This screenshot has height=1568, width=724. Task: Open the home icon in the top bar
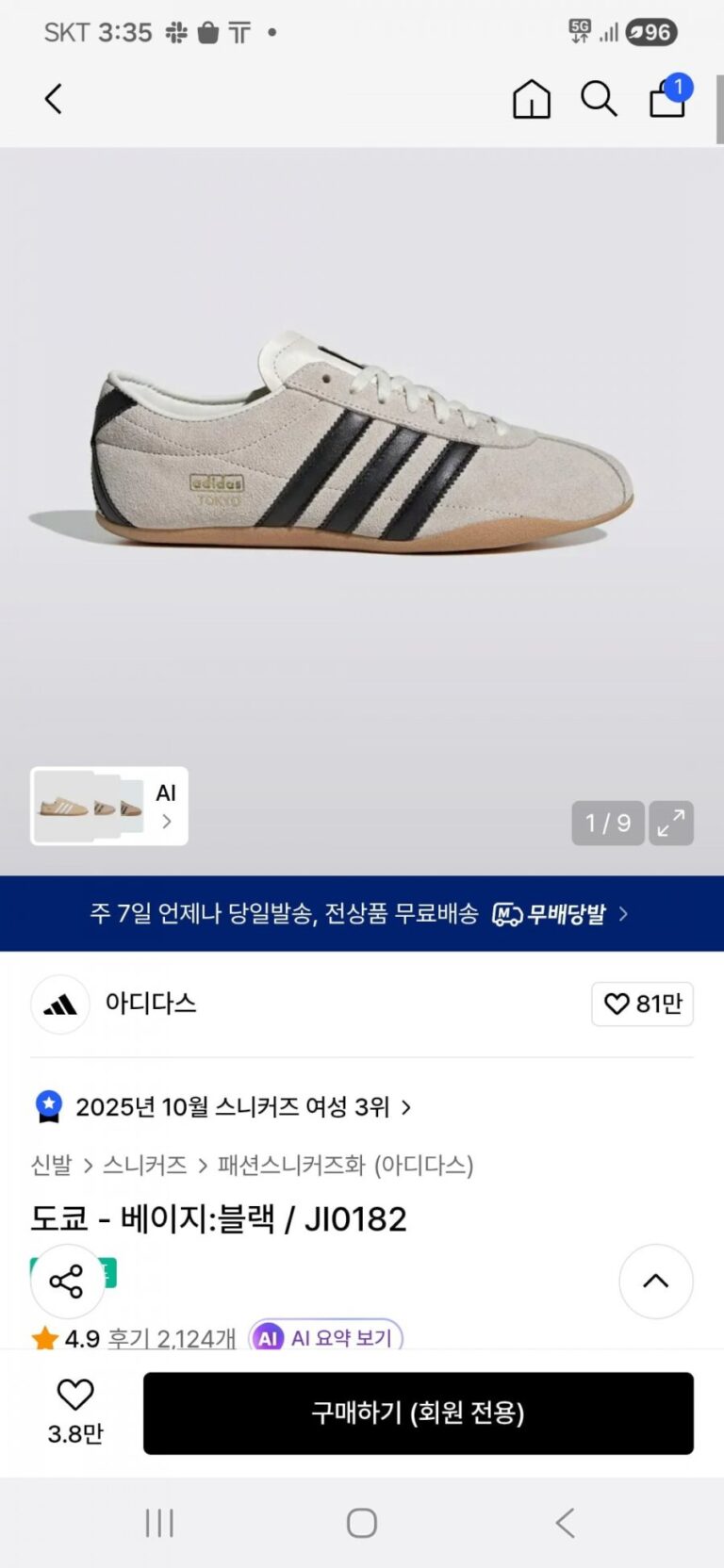(x=531, y=99)
